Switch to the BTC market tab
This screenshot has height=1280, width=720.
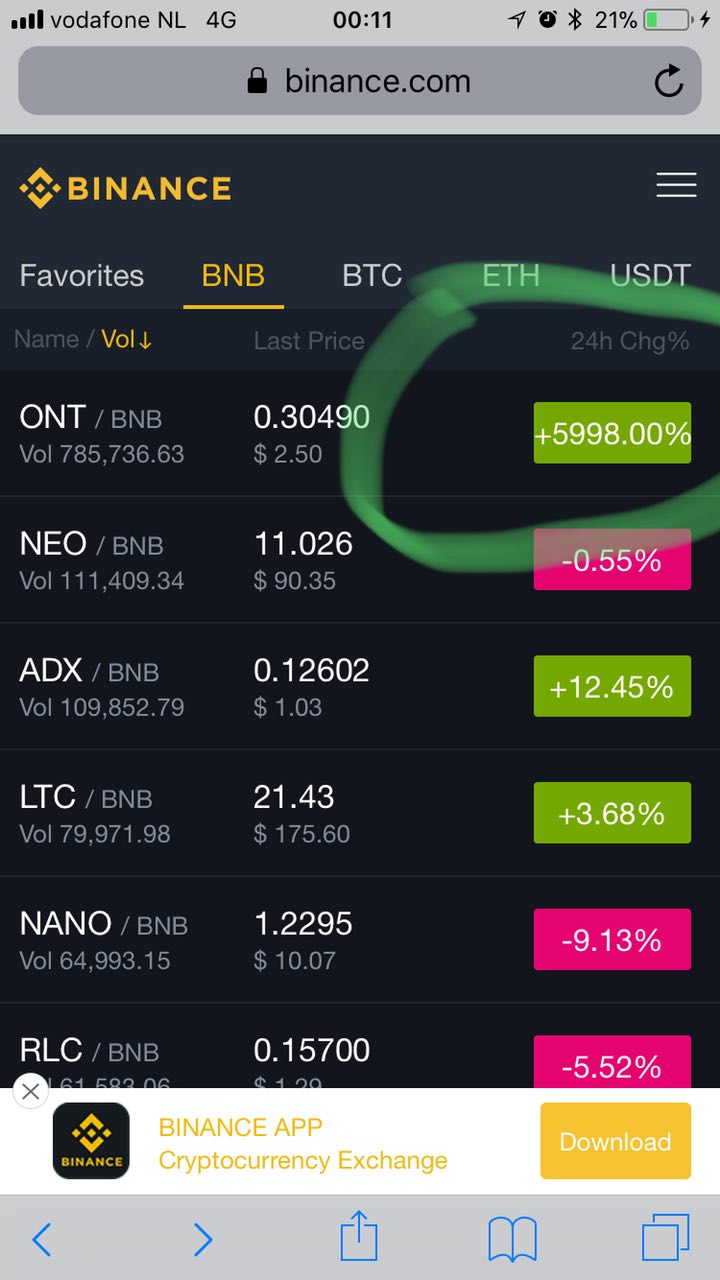[372, 276]
